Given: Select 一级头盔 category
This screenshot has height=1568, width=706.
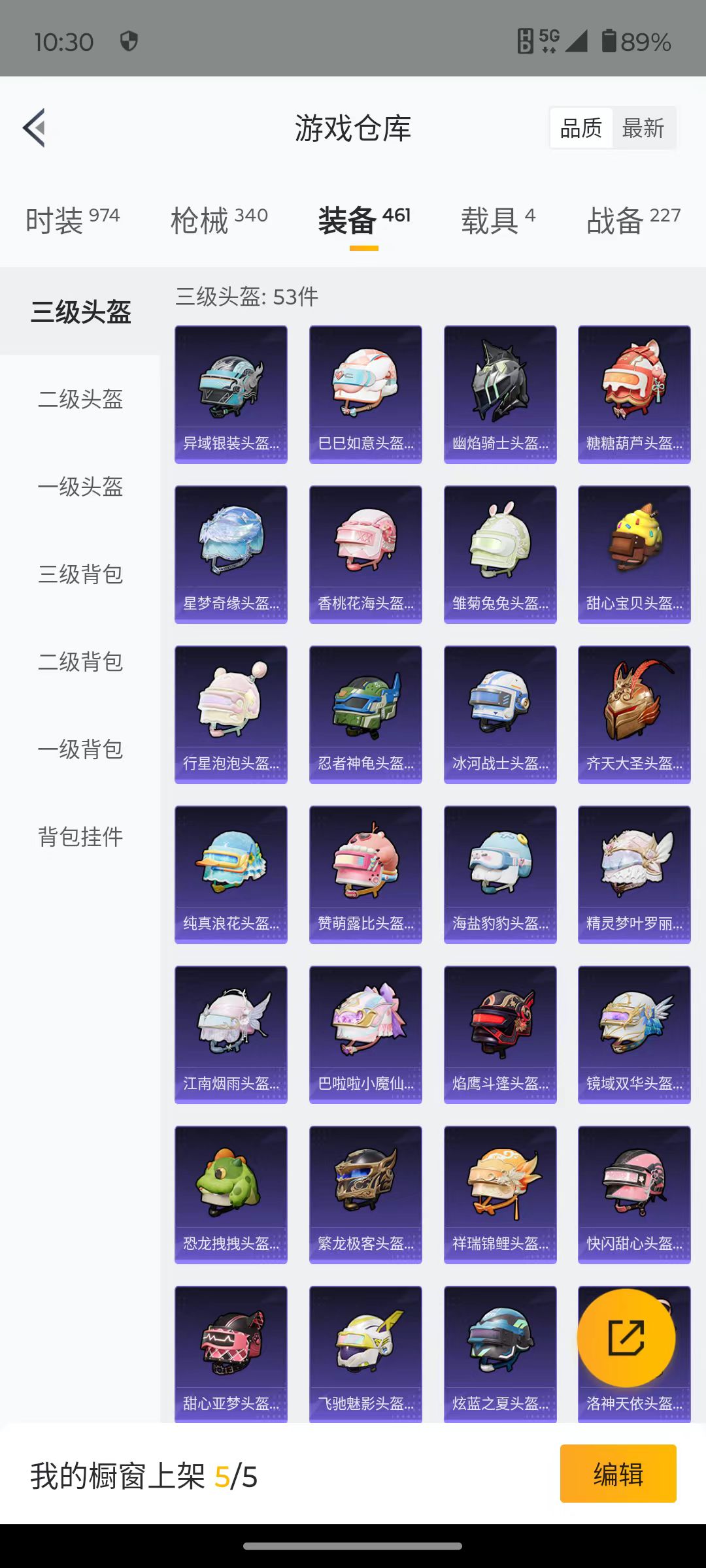Looking at the screenshot, I should (80, 487).
